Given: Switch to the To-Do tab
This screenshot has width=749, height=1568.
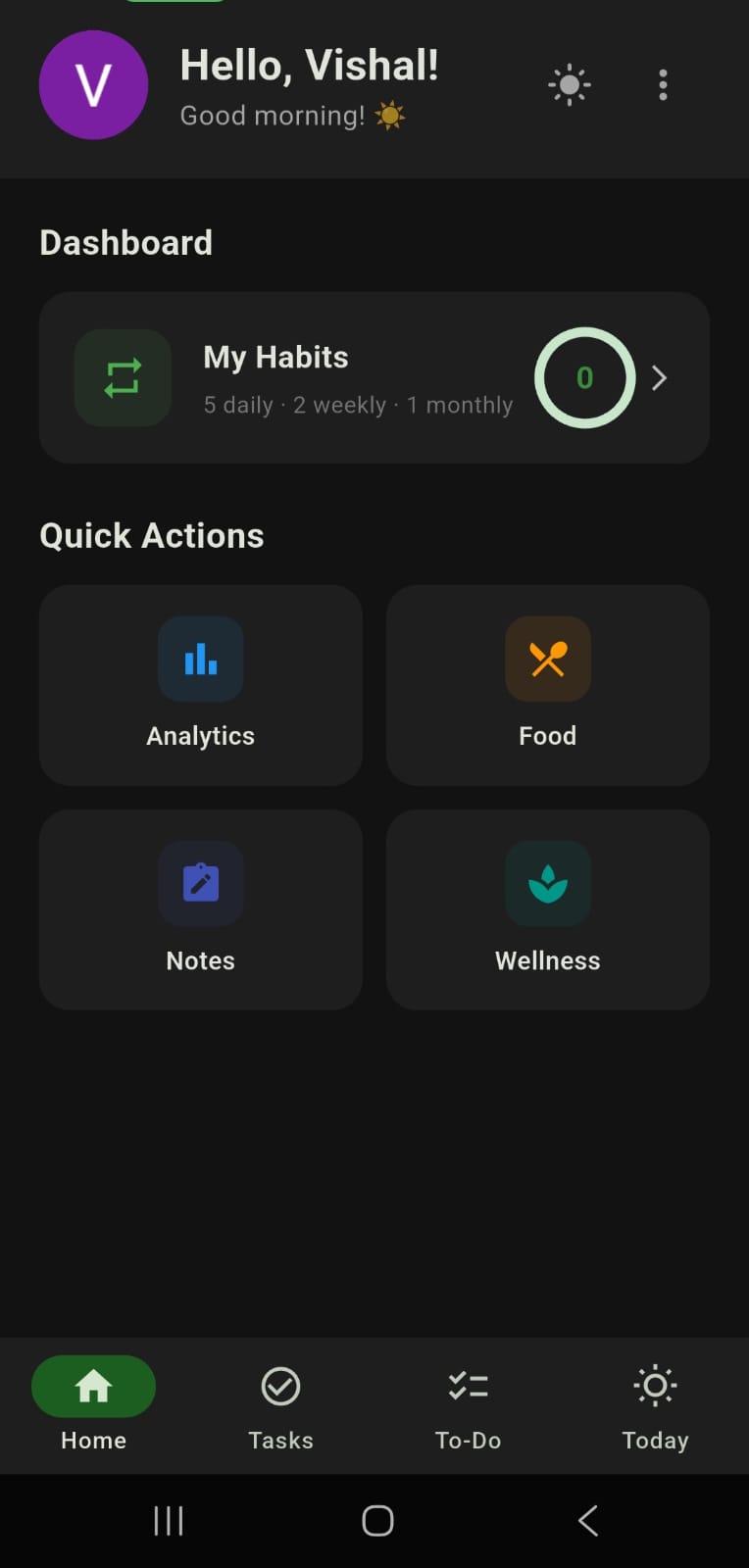Looking at the screenshot, I should pyautogui.click(x=468, y=1405).
